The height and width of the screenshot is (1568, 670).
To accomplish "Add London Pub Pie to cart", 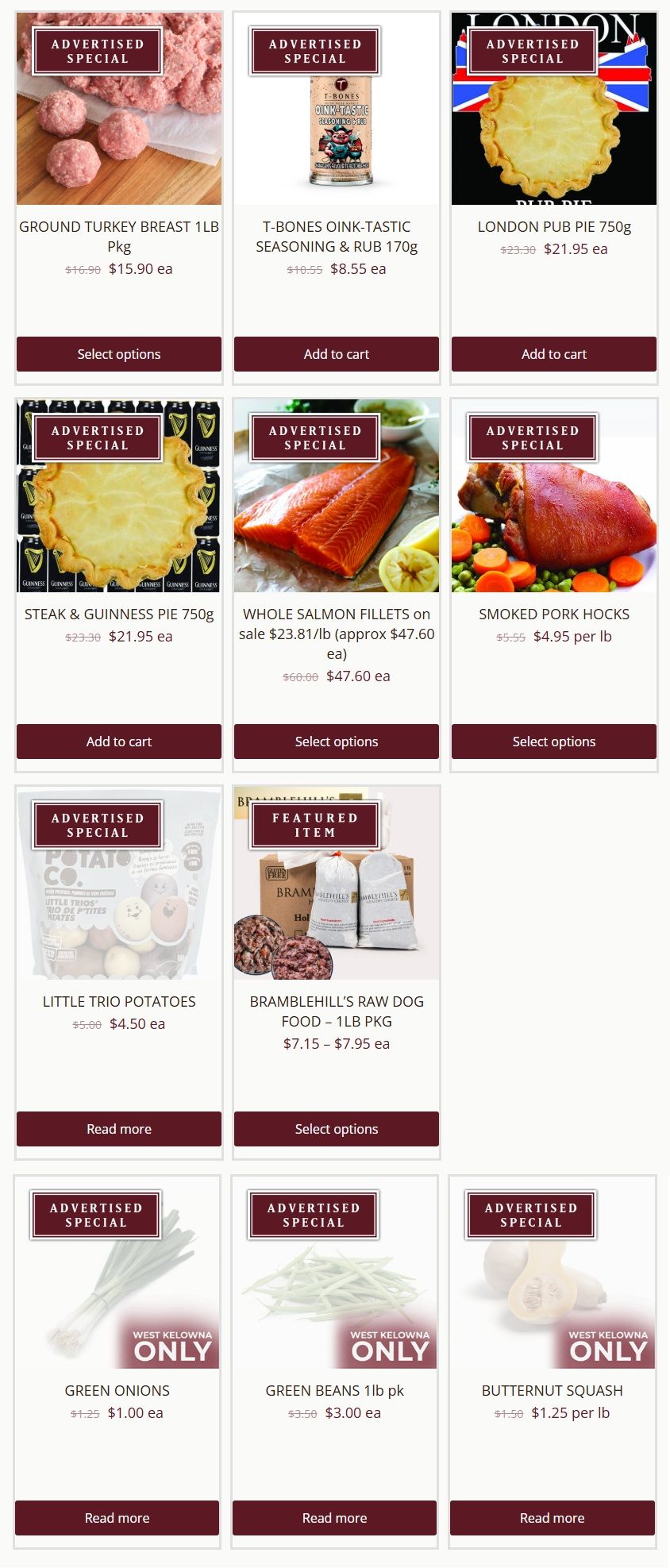I will click(553, 354).
